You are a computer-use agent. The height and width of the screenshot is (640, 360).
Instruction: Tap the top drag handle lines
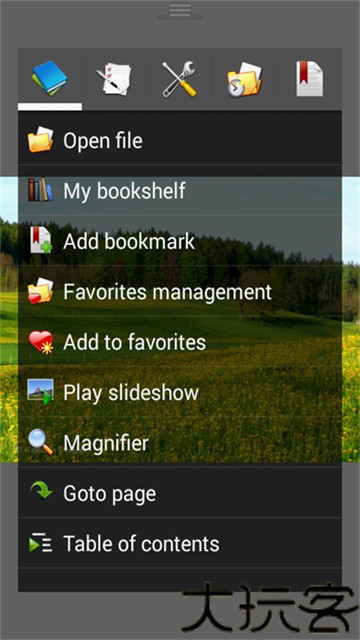pos(180,10)
